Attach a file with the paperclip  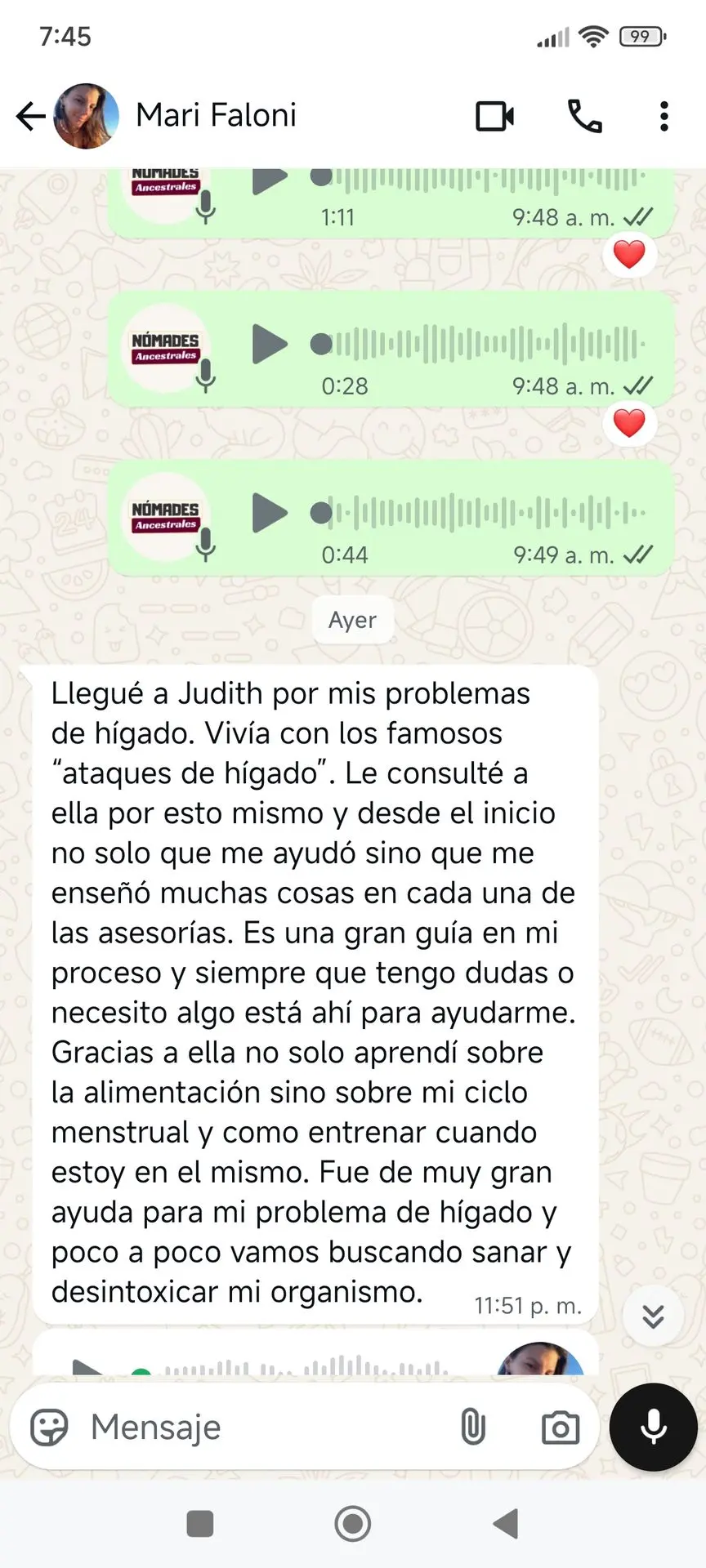click(473, 1428)
